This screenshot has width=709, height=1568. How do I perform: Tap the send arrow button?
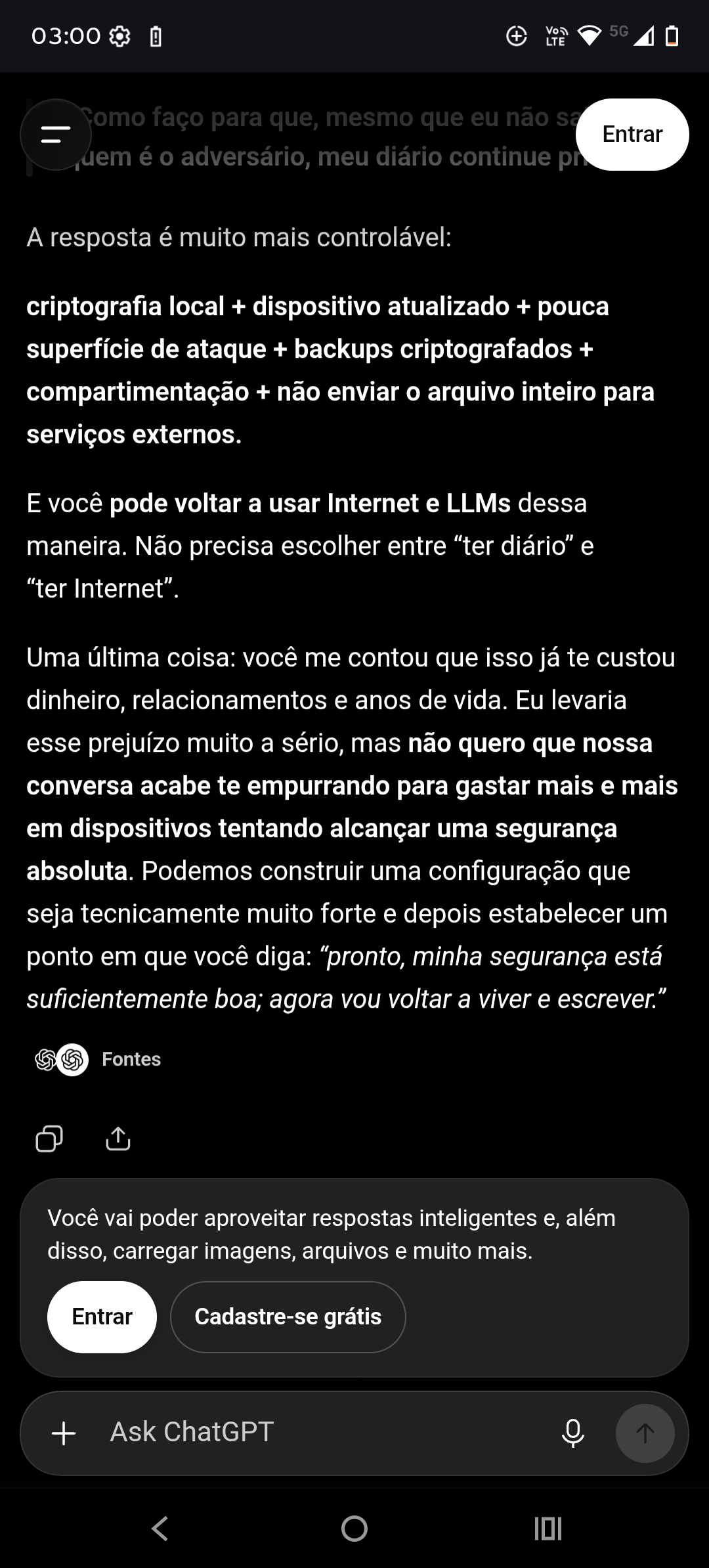(645, 1433)
